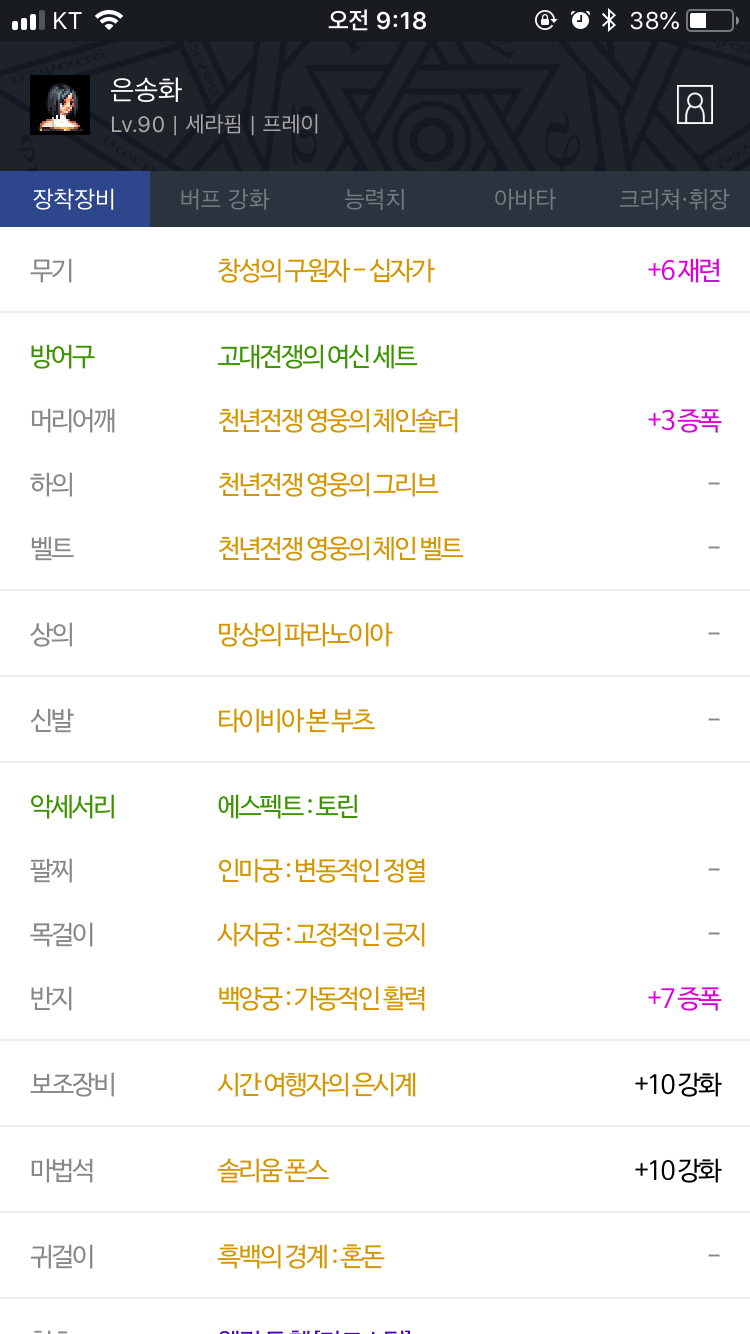Open the 솔리움 폰스 magic stone
This screenshot has height=1334, width=750.
click(273, 1170)
